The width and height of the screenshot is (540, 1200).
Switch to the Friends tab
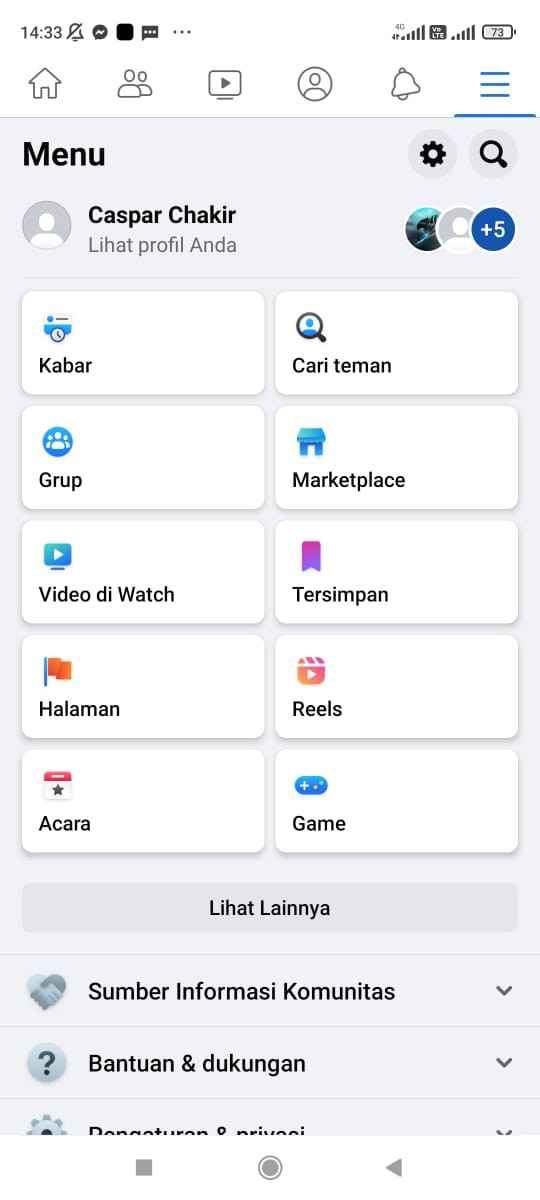click(x=135, y=84)
